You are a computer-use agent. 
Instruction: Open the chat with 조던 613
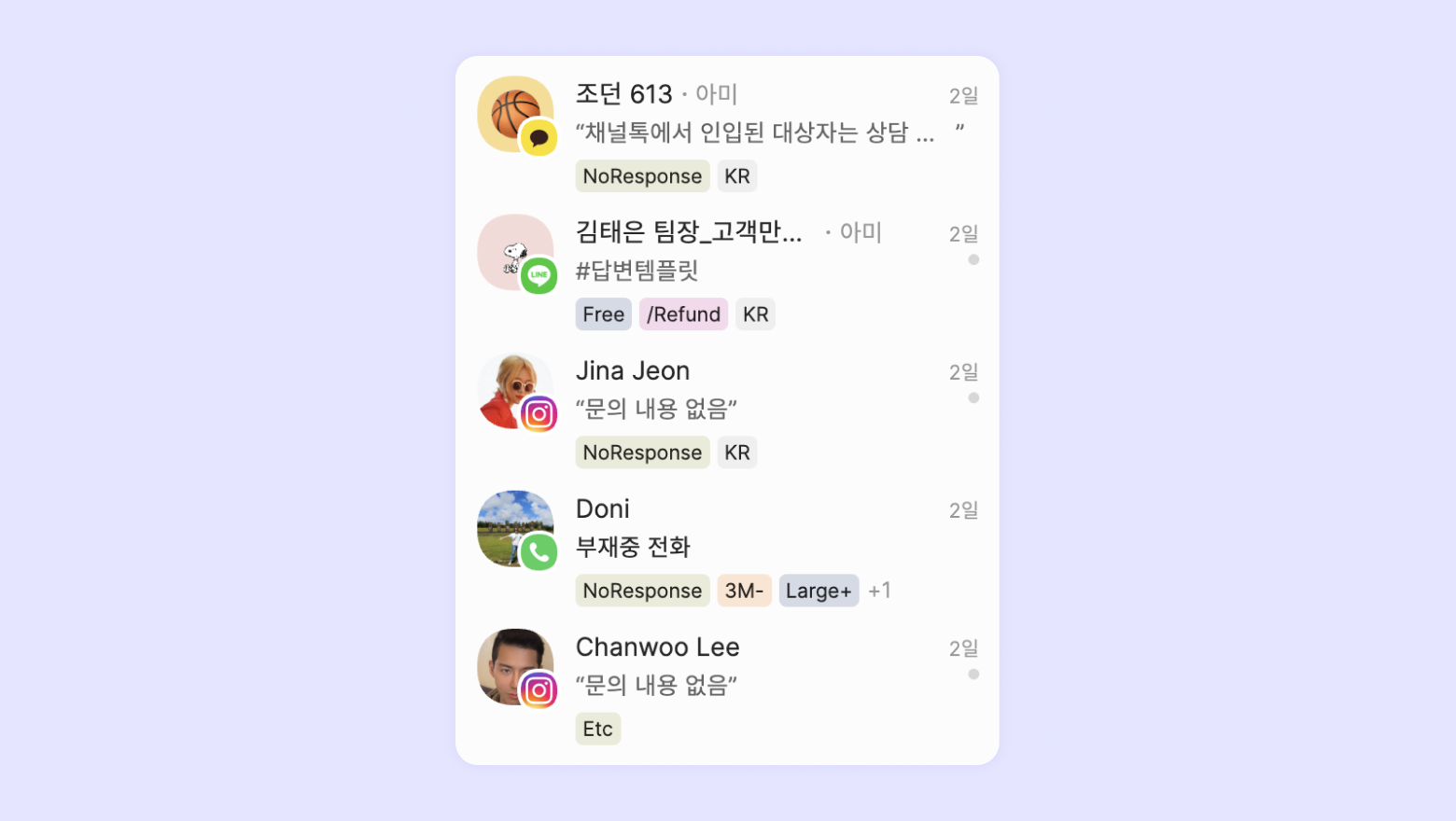(623, 94)
